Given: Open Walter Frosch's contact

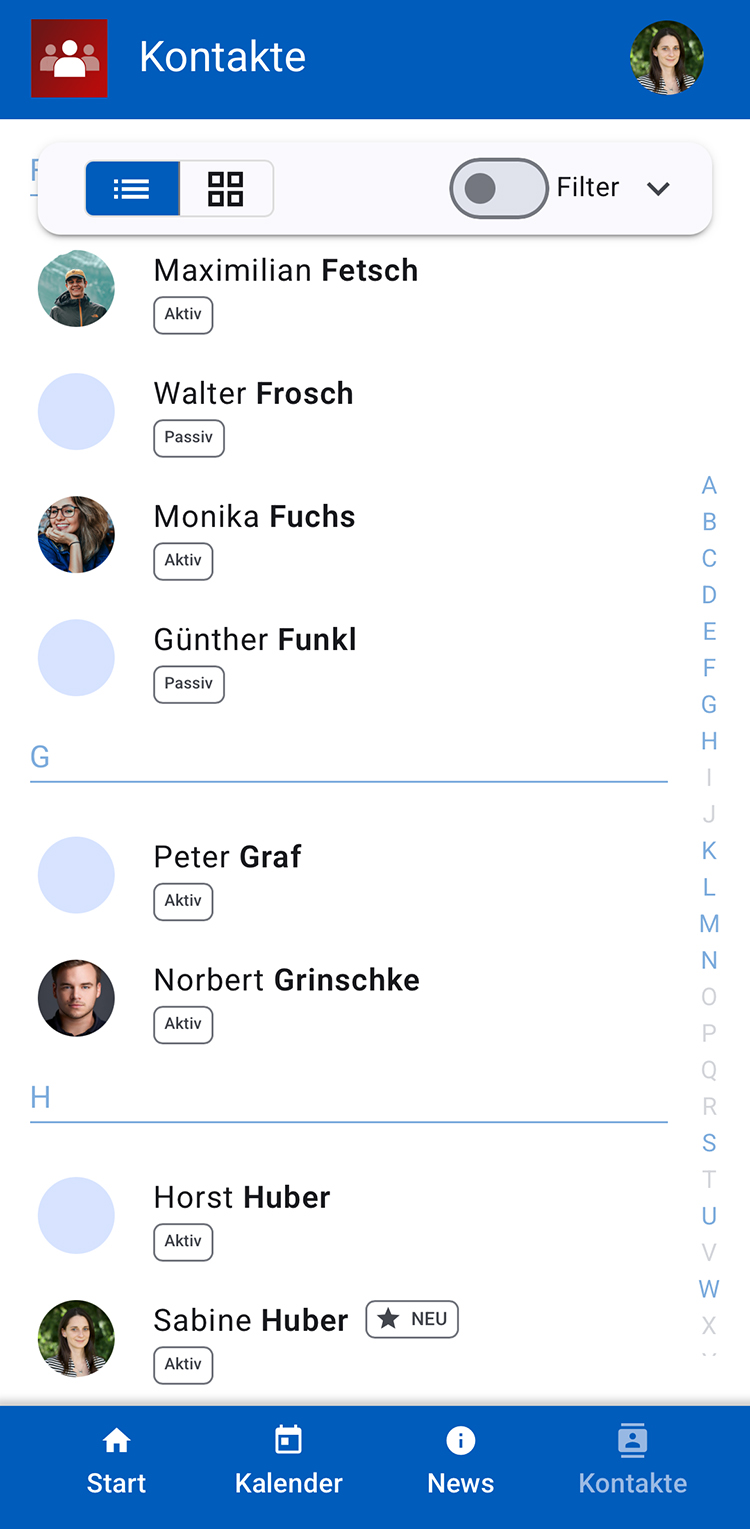Looking at the screenshot, I should pyautogui.click(x=254, y=394).
